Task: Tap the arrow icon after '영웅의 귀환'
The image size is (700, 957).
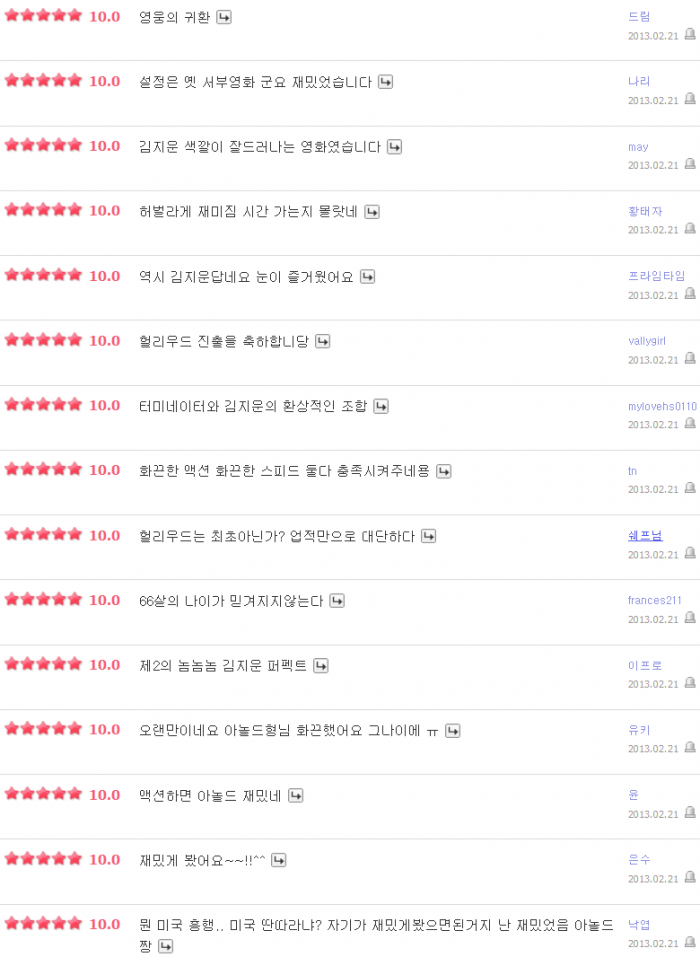Action: click(x=224, y=17)
